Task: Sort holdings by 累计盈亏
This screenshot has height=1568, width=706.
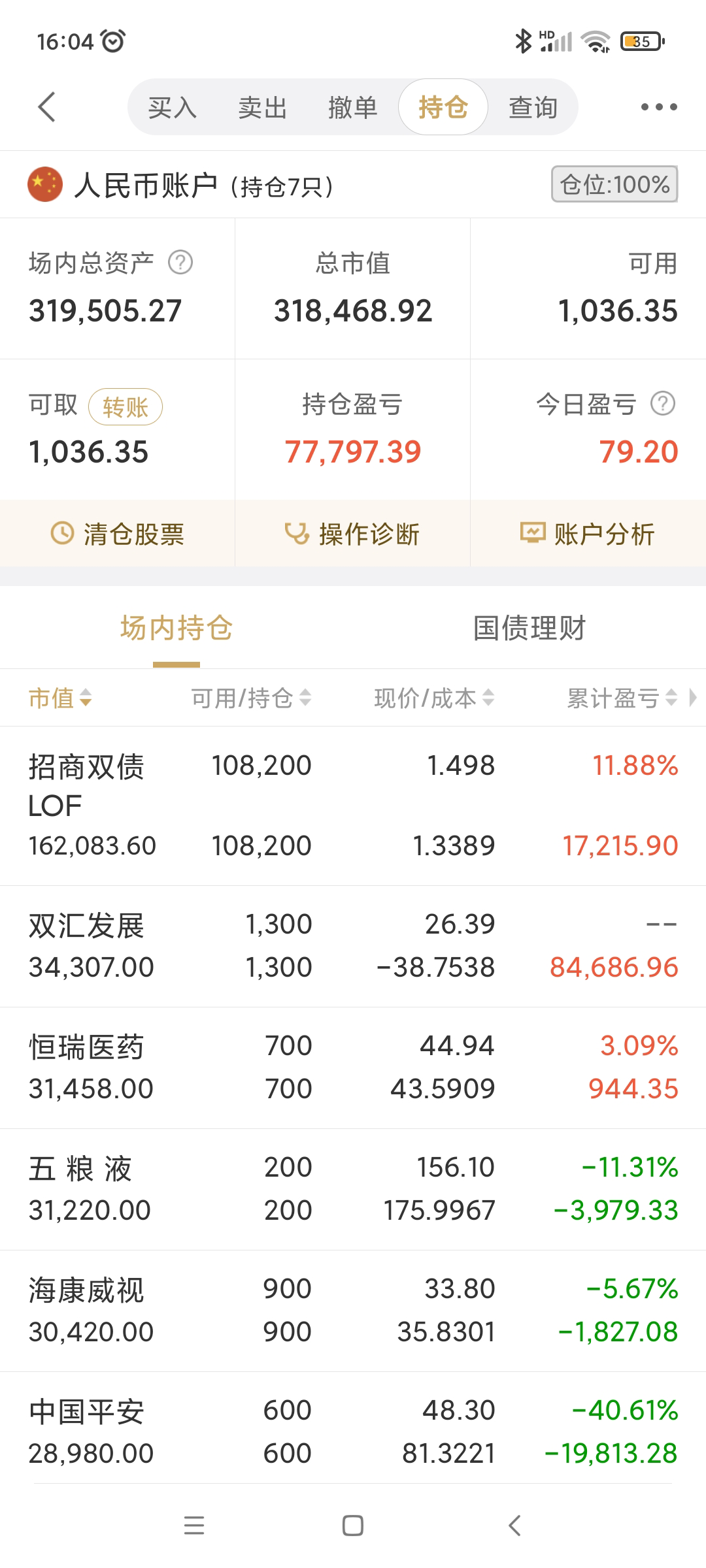Action: 621,698
